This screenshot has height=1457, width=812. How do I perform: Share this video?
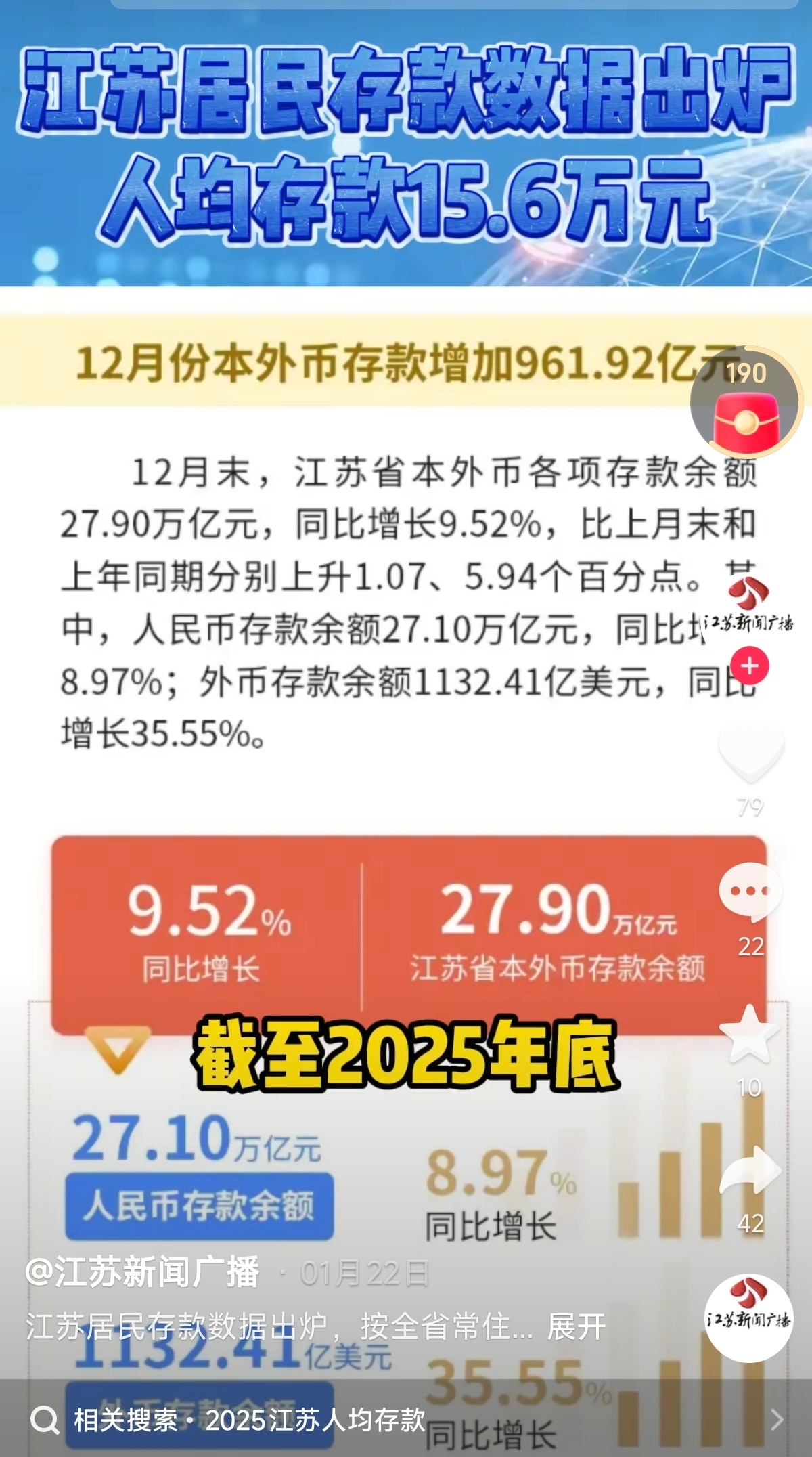point(750,1171)
